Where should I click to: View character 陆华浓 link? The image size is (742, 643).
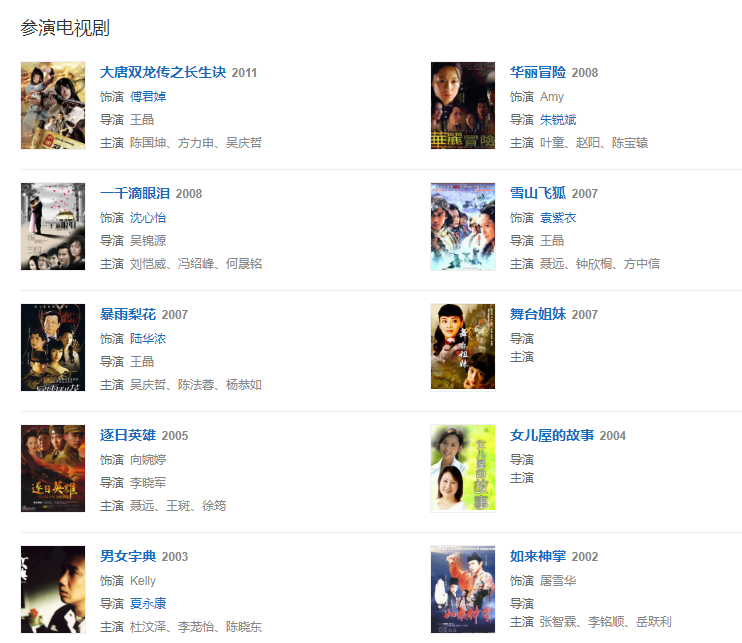click(148, 339)
